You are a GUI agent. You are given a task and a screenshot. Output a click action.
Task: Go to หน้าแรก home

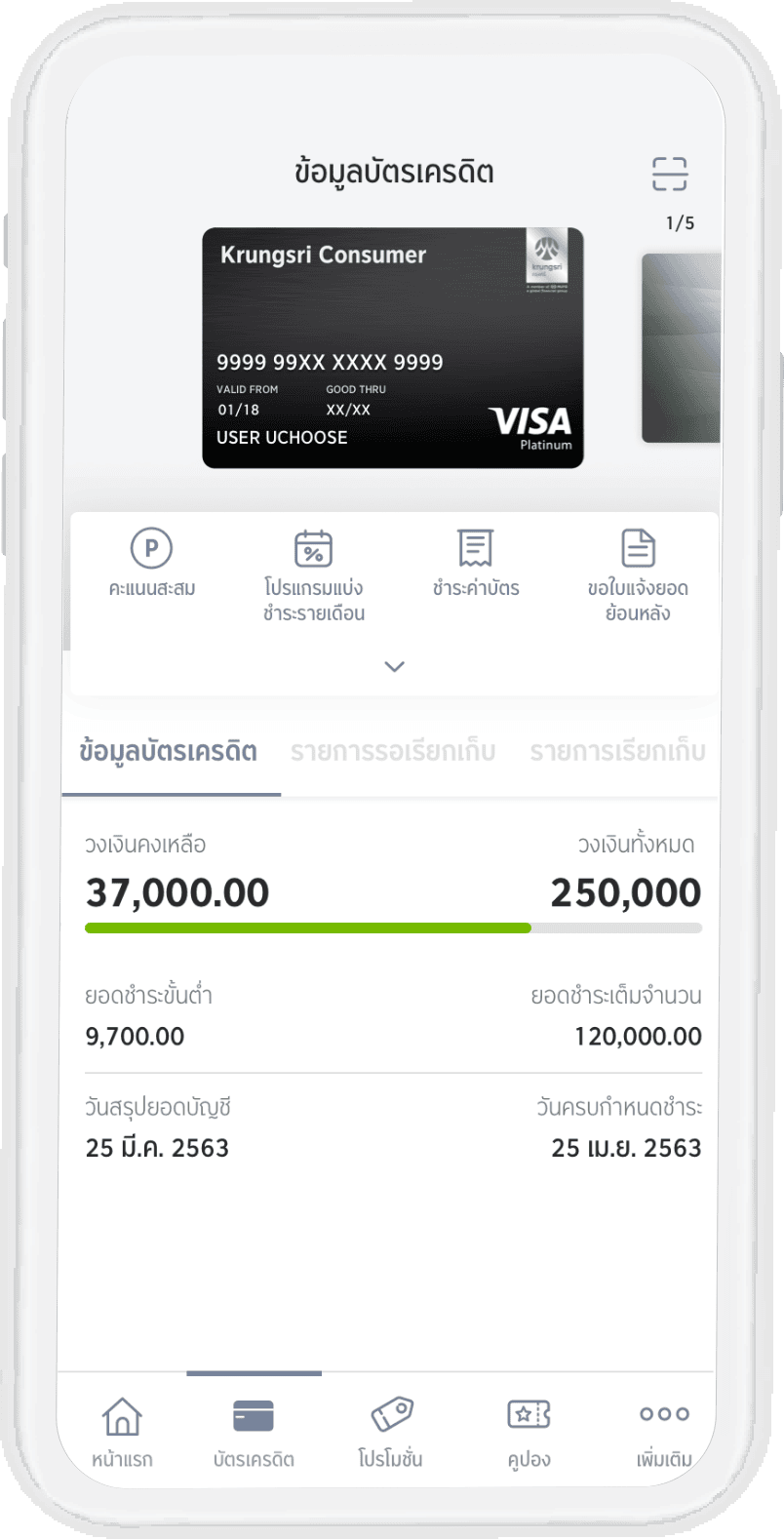[122, 1432]
